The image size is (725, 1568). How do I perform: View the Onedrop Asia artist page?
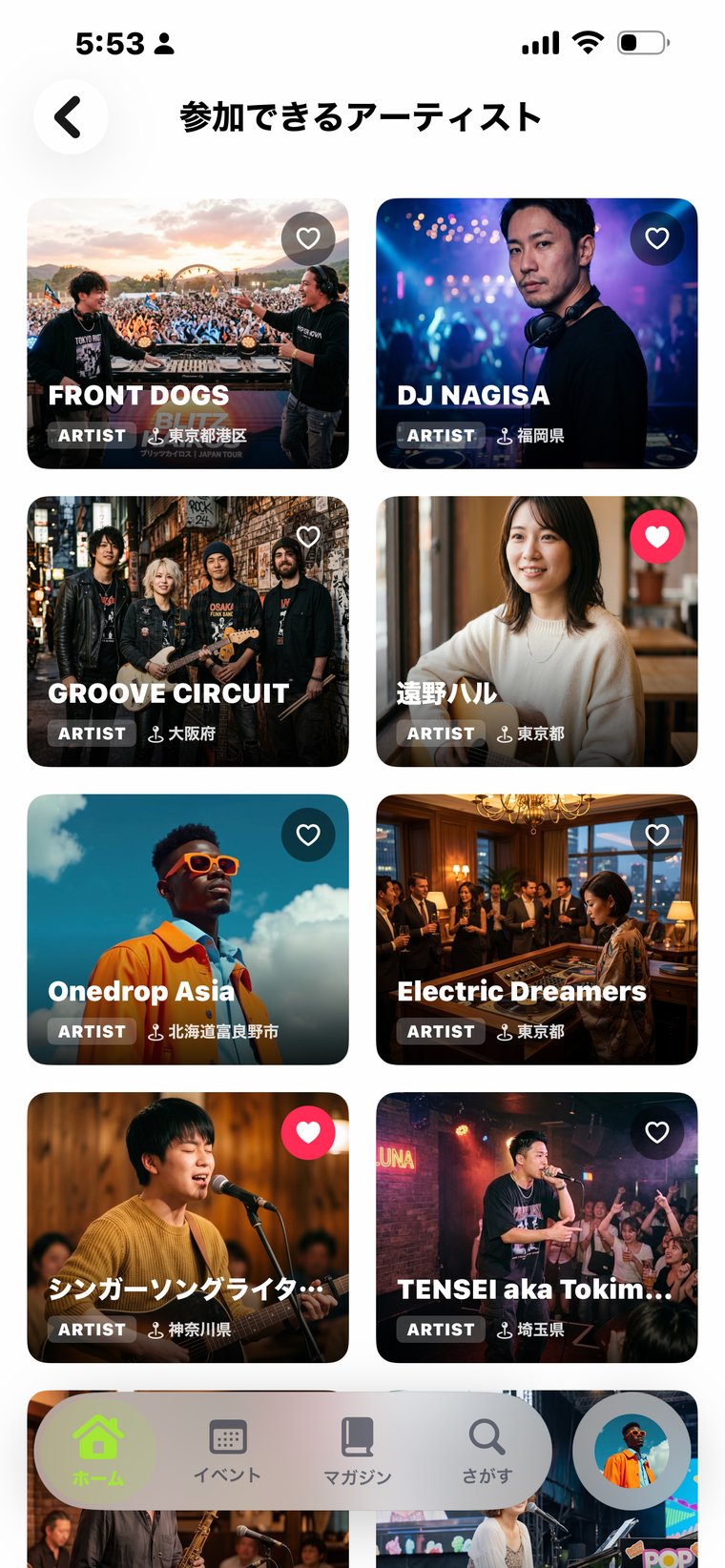click(x=188, y=930)
